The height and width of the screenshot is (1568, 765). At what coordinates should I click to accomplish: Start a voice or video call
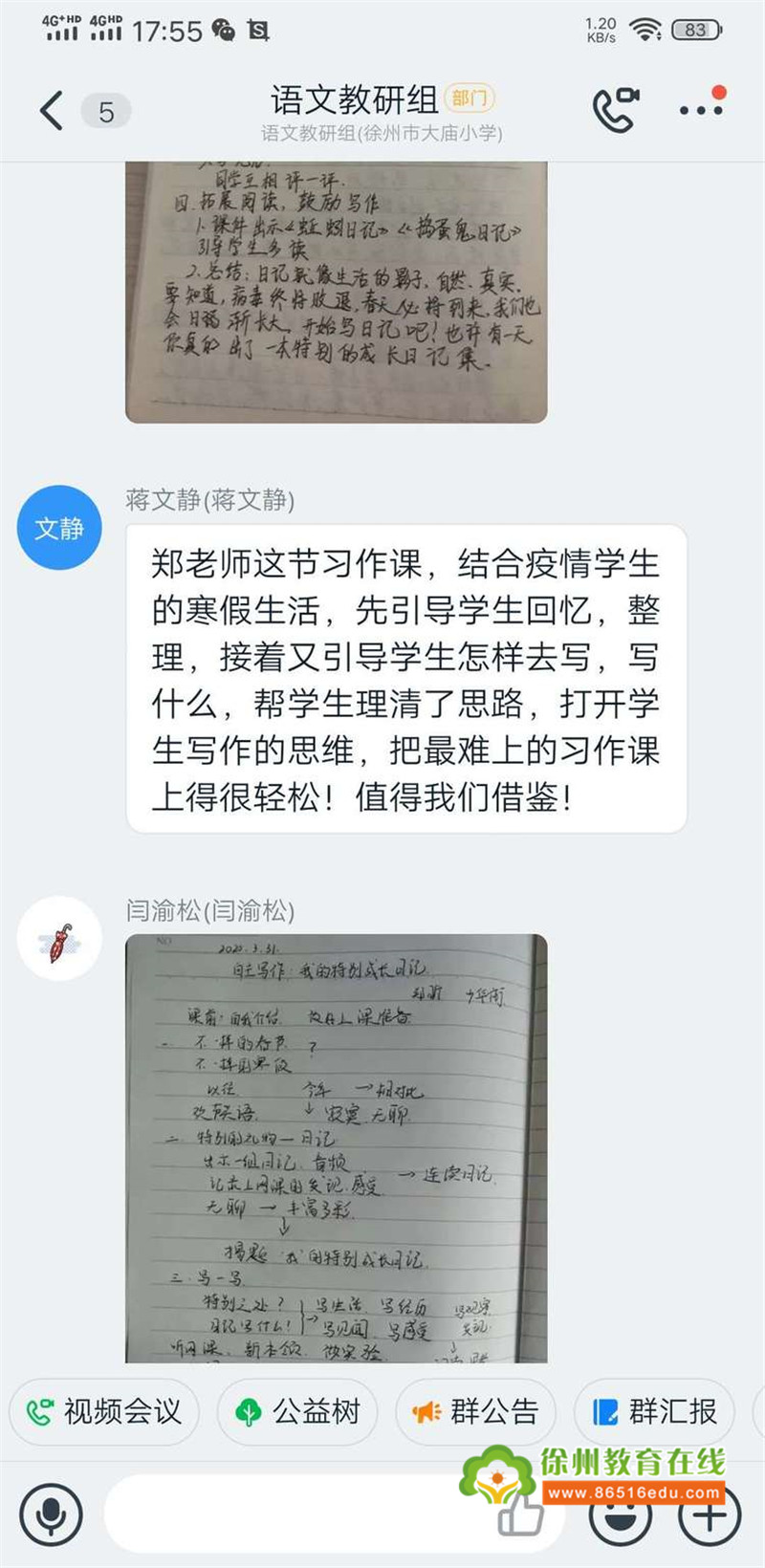tap(615, 110)
